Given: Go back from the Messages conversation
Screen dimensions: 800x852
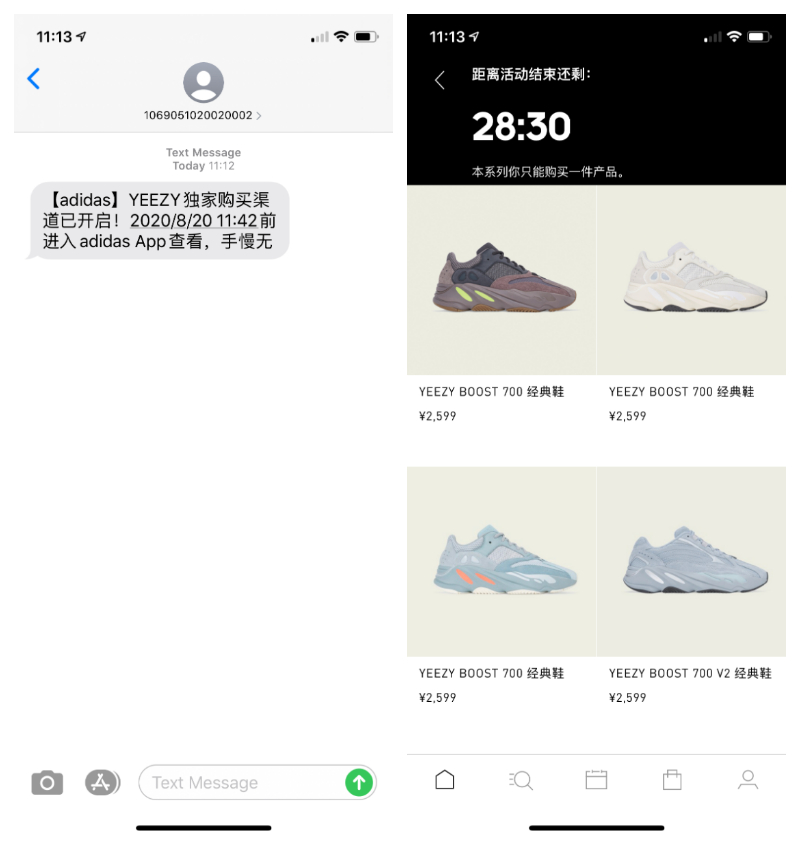Looking at the screenshot, I should click(34, 79).
